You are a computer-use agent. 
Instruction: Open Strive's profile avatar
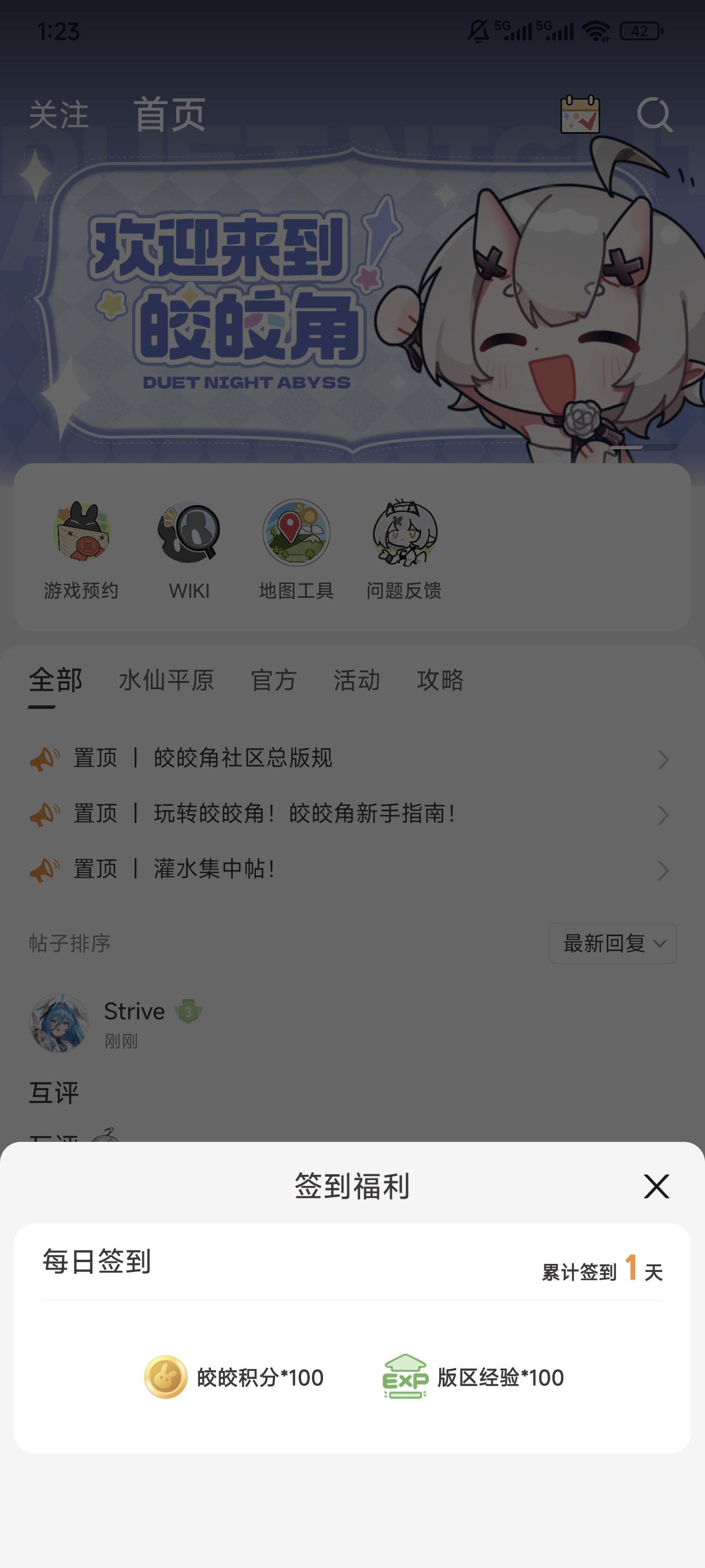[59, 1023]
